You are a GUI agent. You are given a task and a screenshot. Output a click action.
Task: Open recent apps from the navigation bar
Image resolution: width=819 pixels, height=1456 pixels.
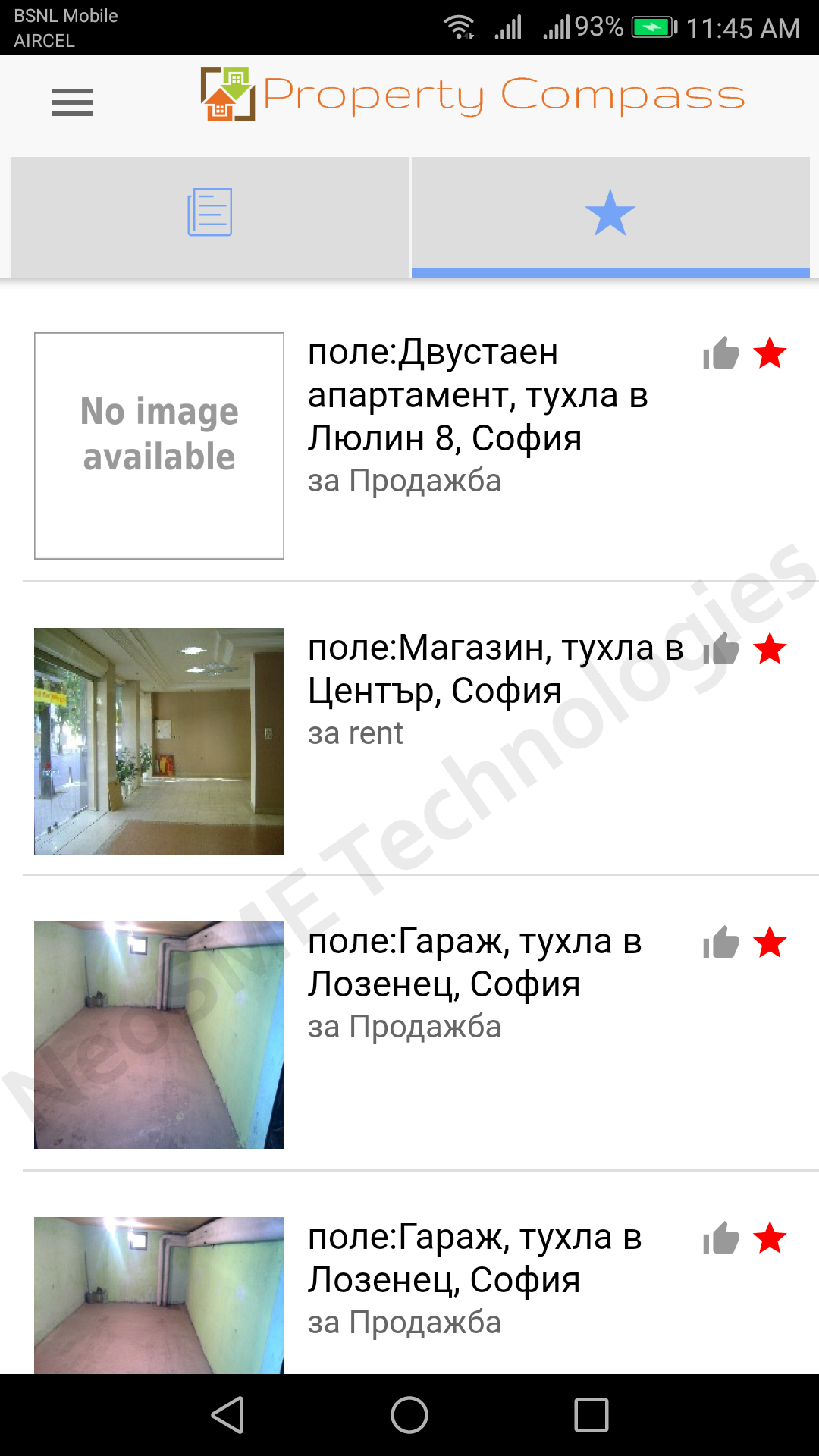[591, 1415]
